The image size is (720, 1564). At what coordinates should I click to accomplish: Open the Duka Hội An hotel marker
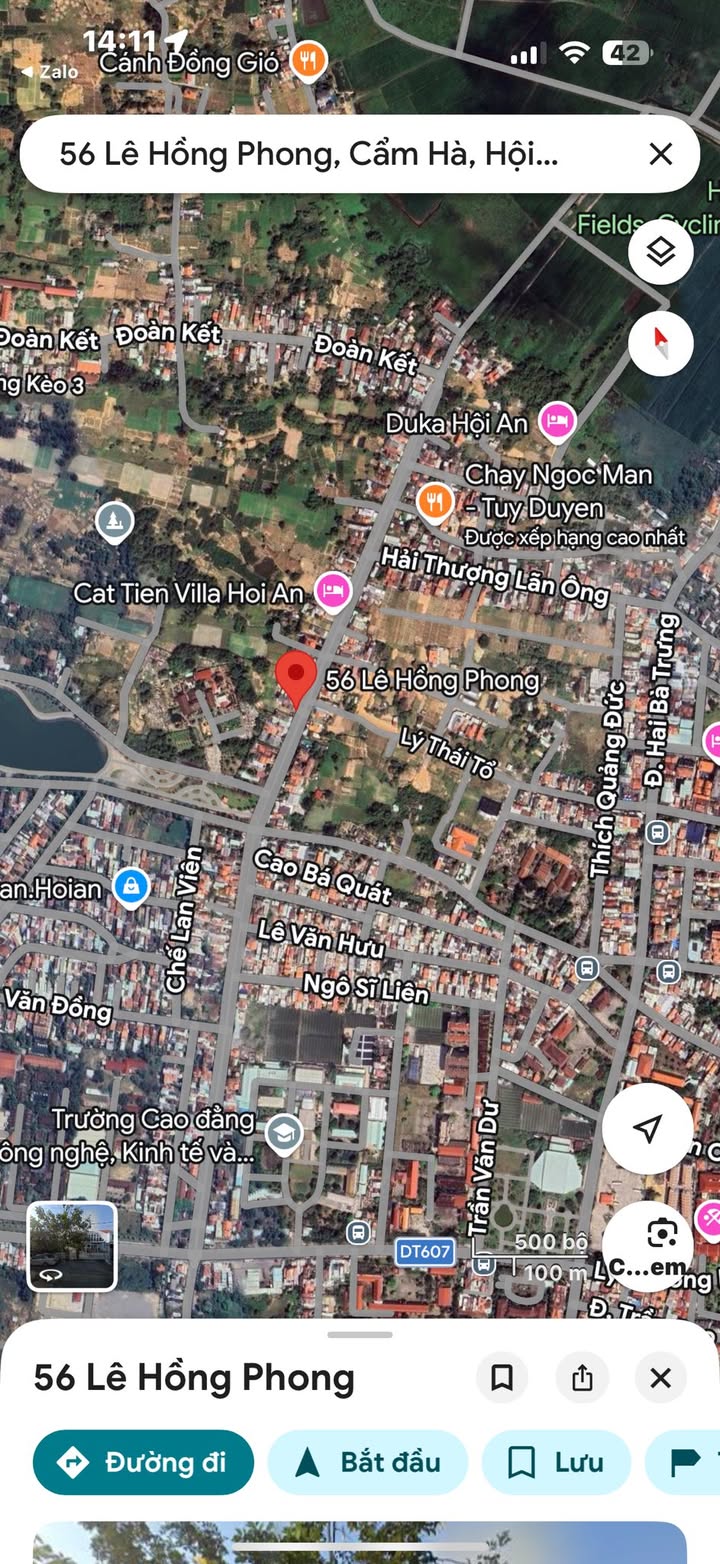[557, 422]
